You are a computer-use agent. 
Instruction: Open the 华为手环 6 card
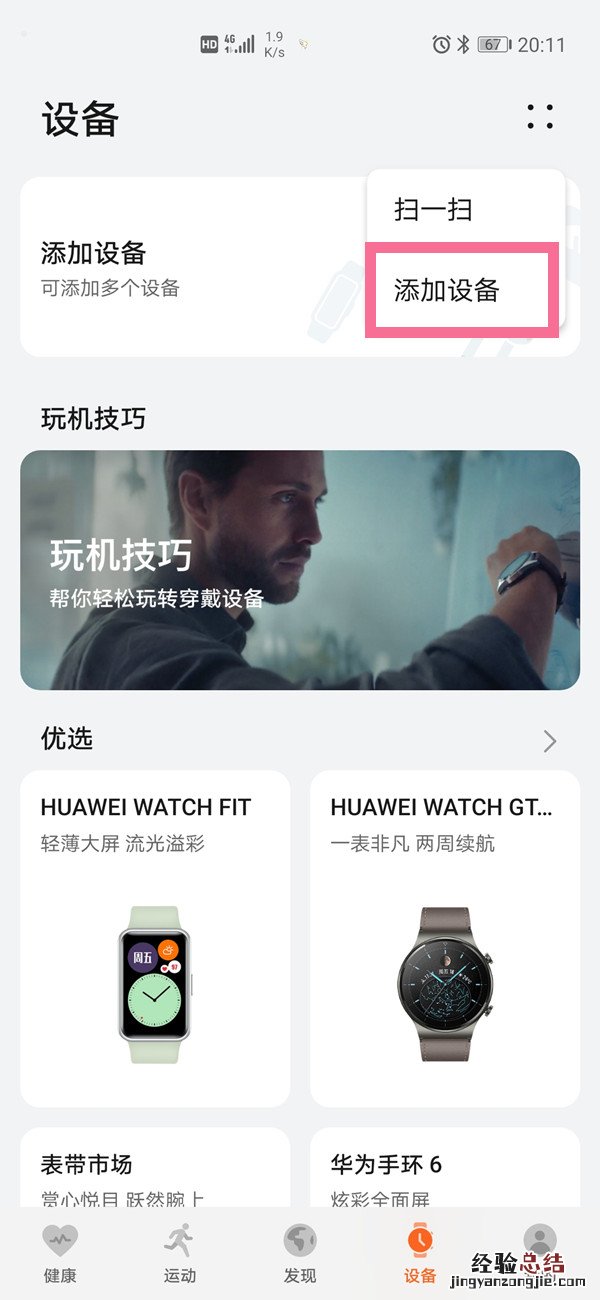pyautogui.click(x=445, y=1170)
